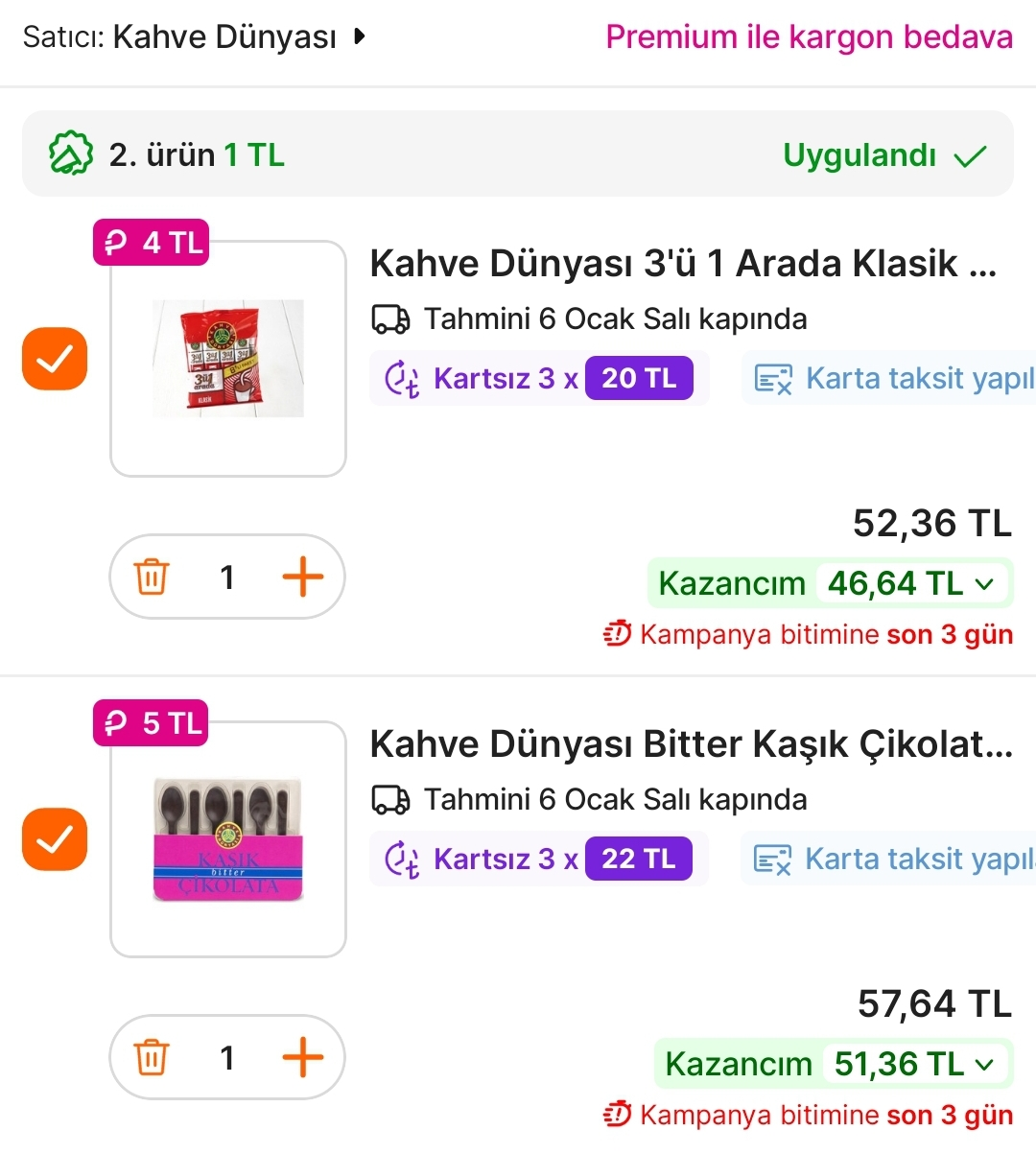Uncheck the Bitter Kaşık Çikolata item
This screenshot has height=1154, width=1036.
[55, 839]
